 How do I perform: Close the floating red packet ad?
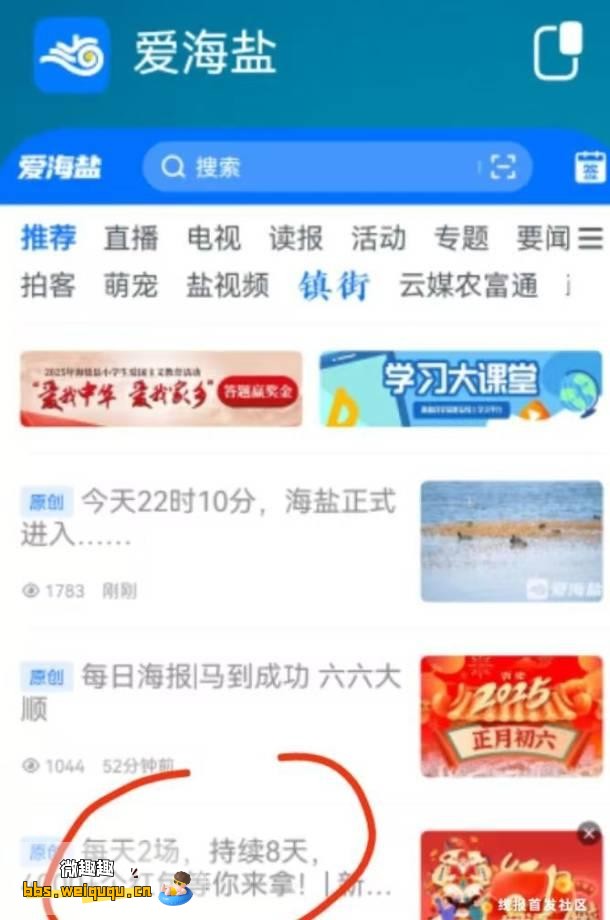589,832
